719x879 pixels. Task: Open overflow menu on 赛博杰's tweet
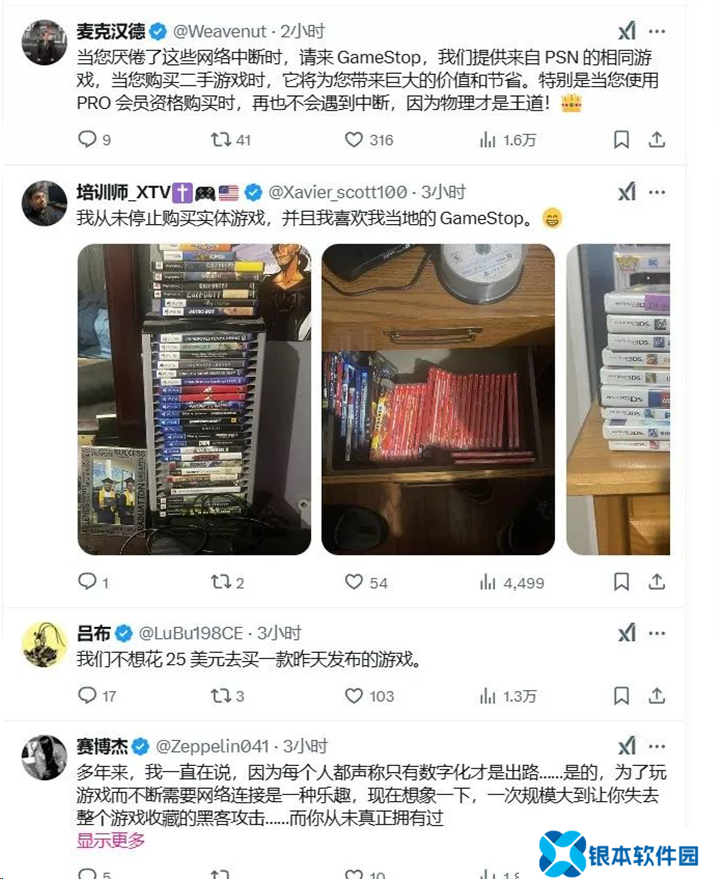tap(657, 746)
